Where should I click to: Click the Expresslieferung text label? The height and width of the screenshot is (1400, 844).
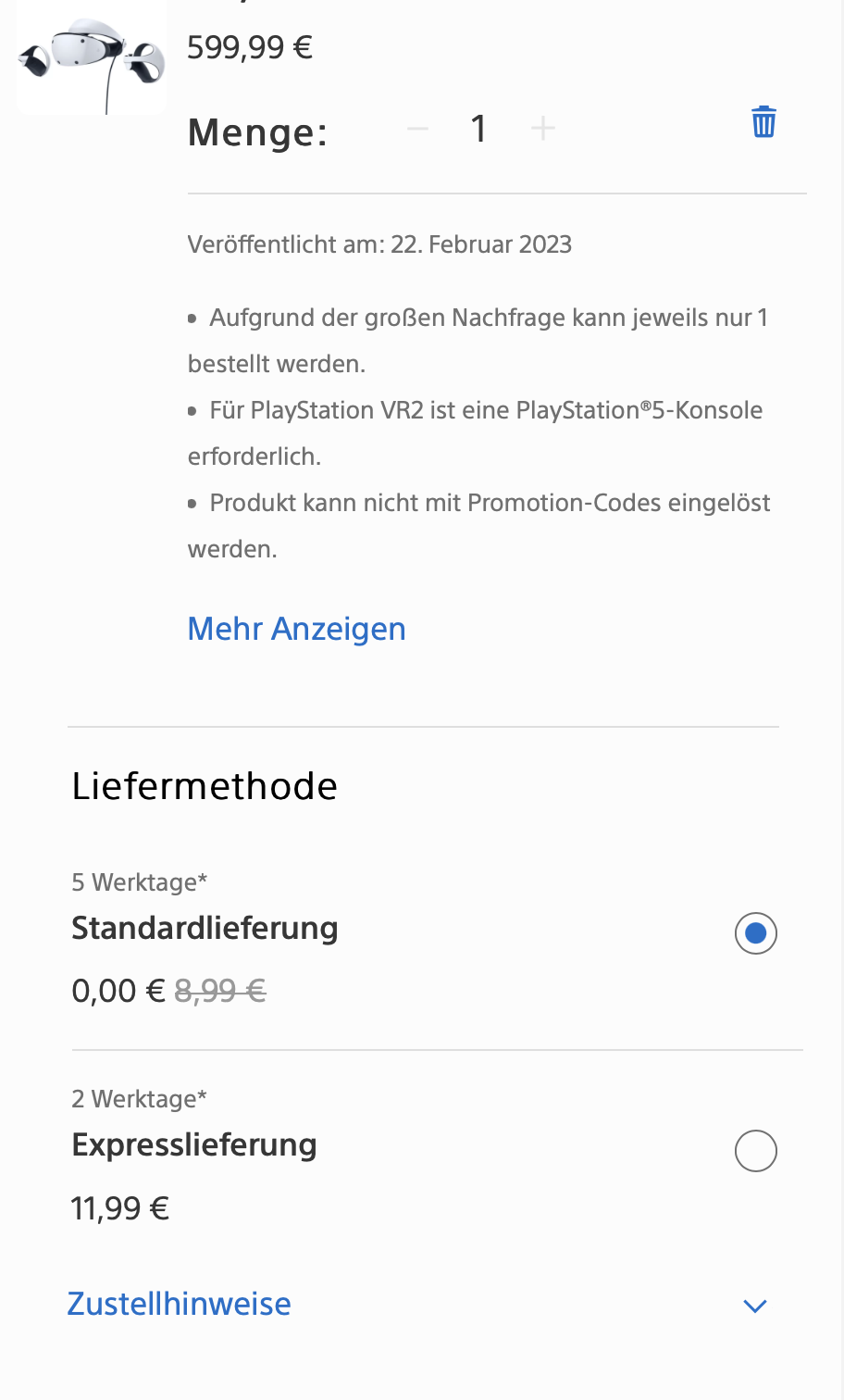(x=194, y=1144)
